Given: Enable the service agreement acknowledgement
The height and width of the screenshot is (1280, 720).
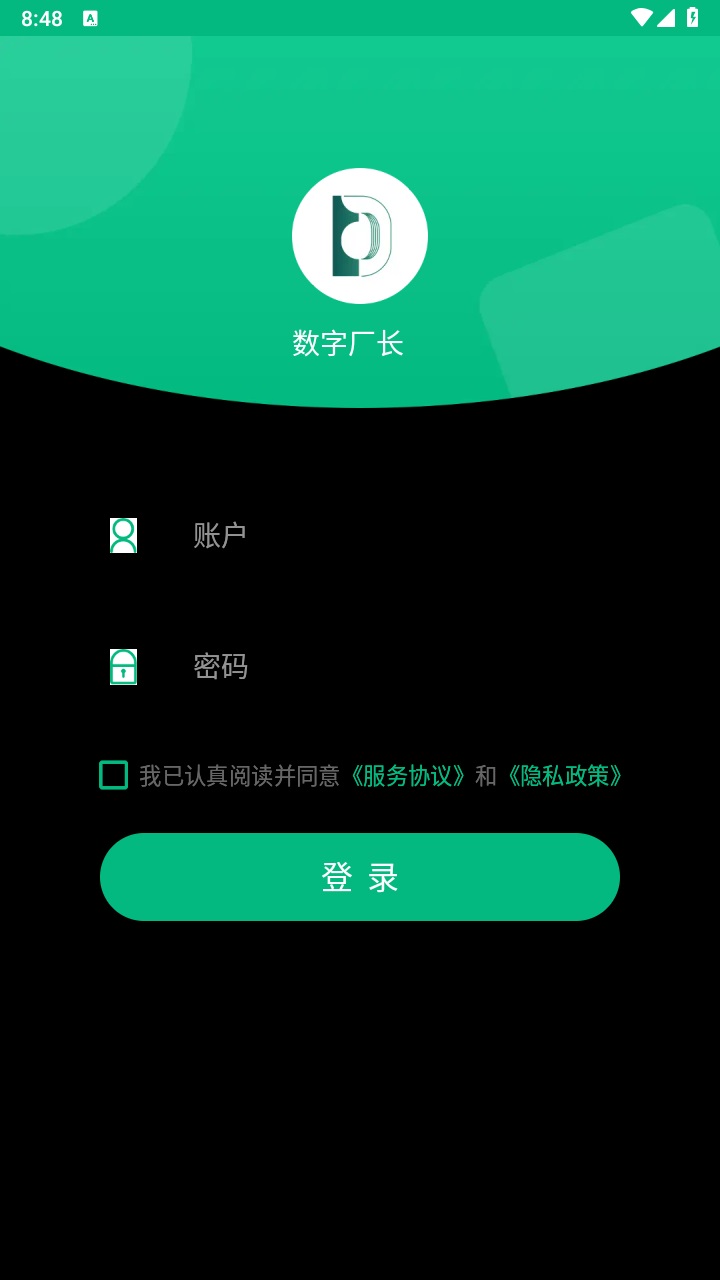Looking at the screenshot, I should click(x=113, y=775).
